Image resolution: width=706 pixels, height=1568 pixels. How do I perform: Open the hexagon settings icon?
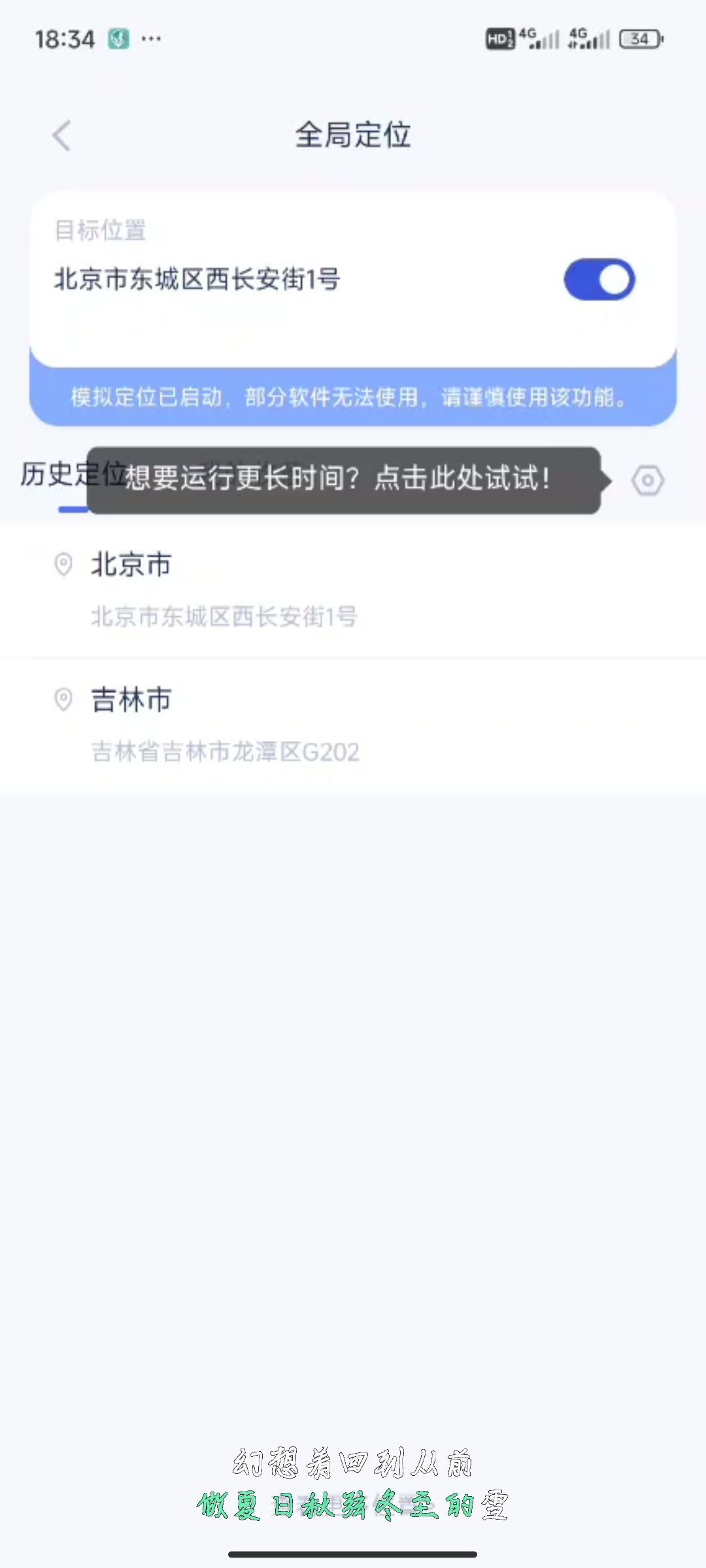click(x=647, y=481)
